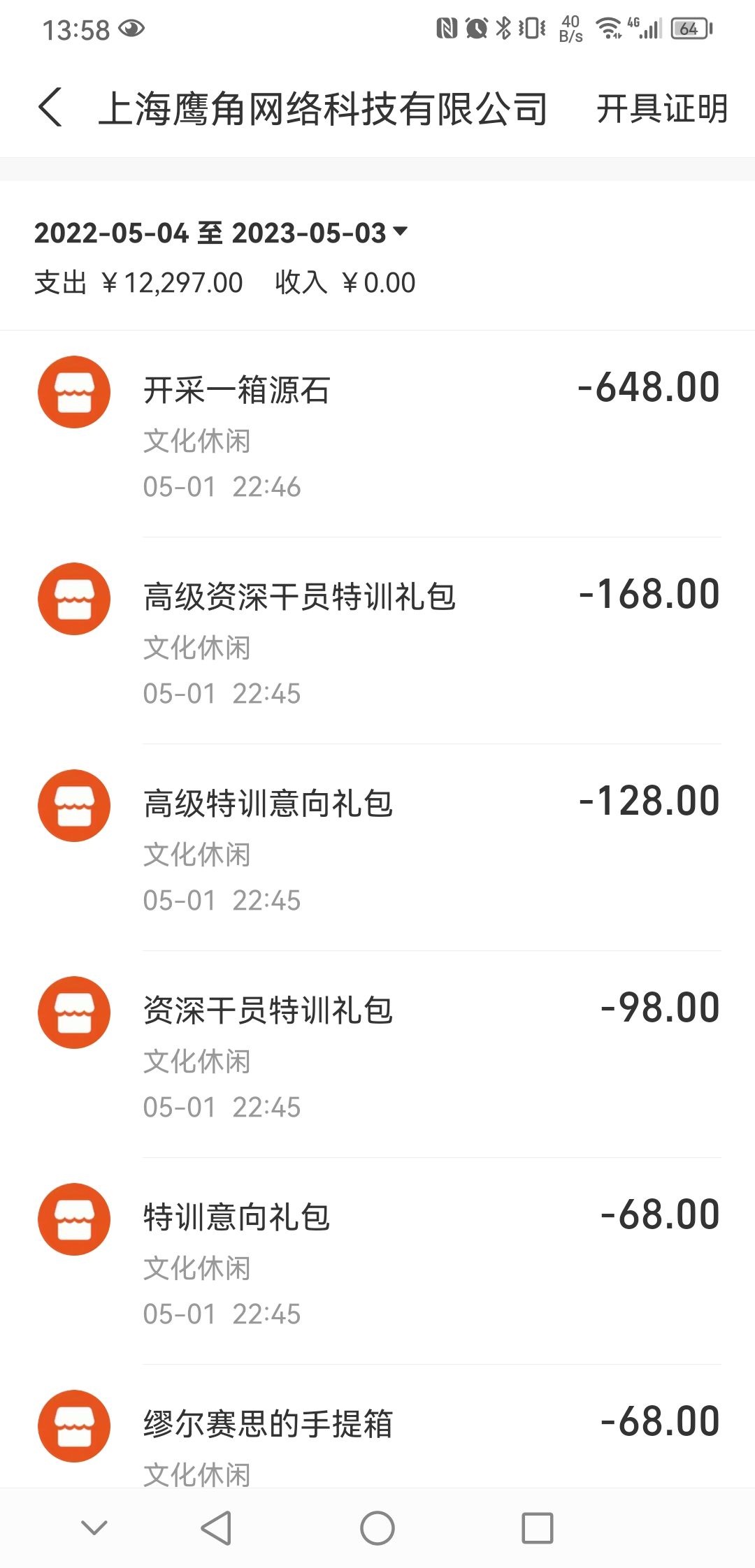Tap the battery indicator showing 64

point(689,28)
